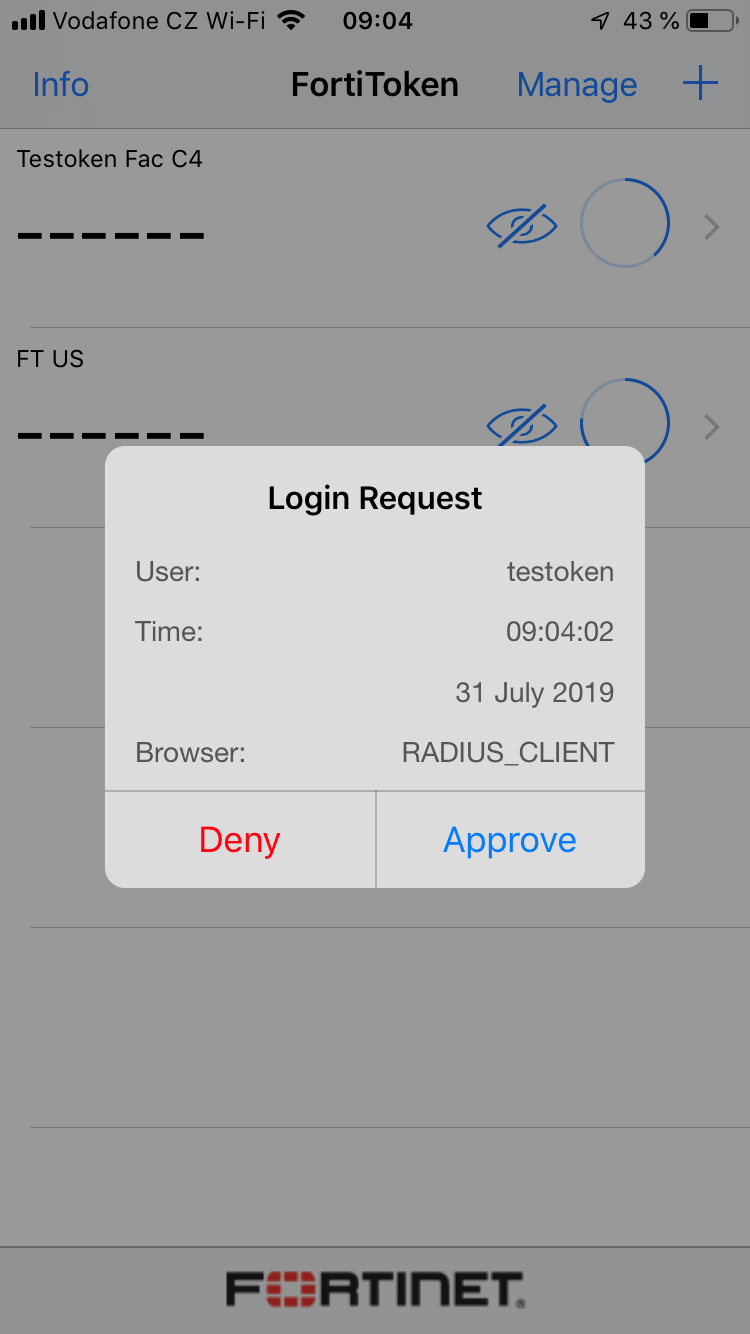The height and width of the screenshot is (1334, 750).
Task: Open Testoken Fac C4 details chevron
Action: click(712, 228)
